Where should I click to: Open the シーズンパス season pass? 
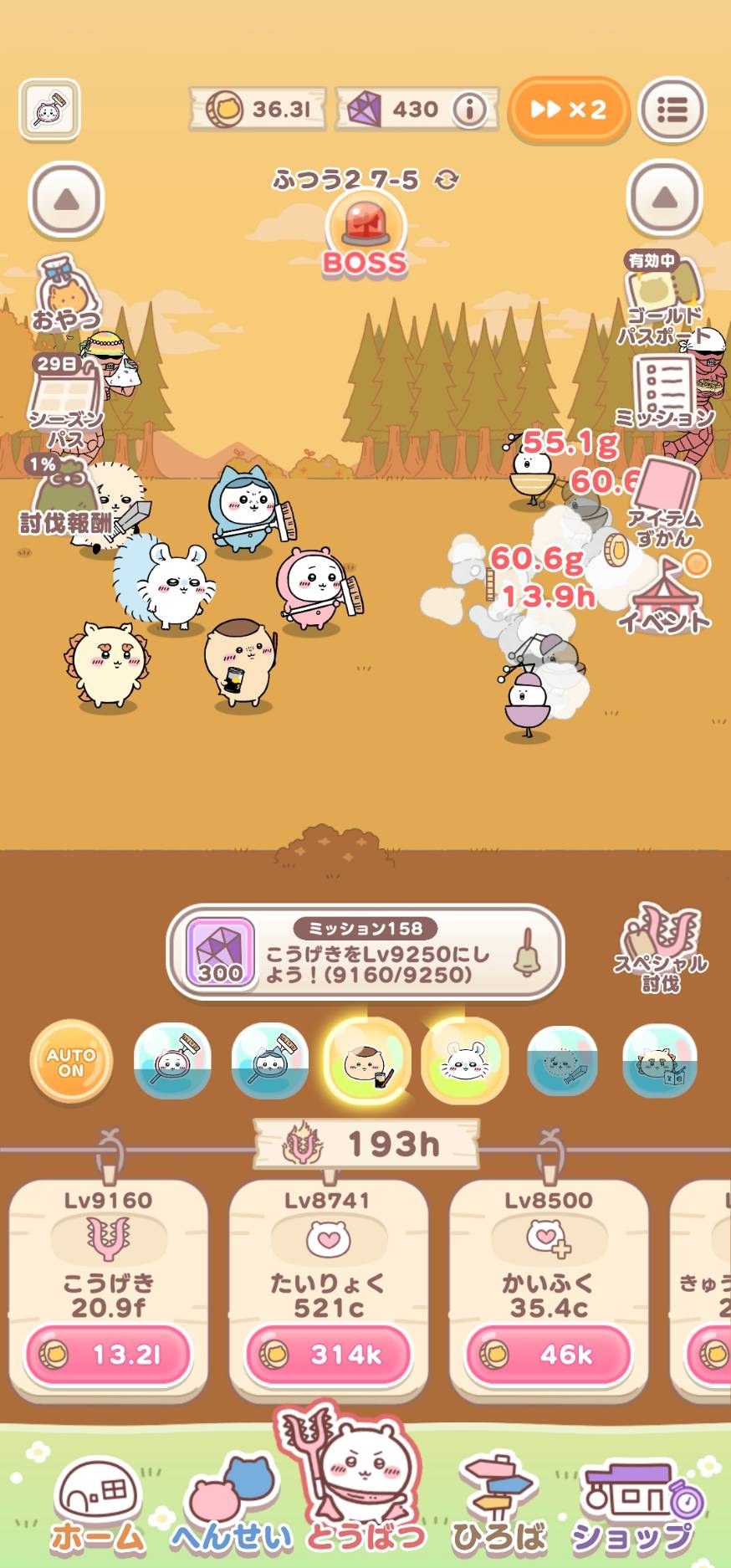(65, 402)
